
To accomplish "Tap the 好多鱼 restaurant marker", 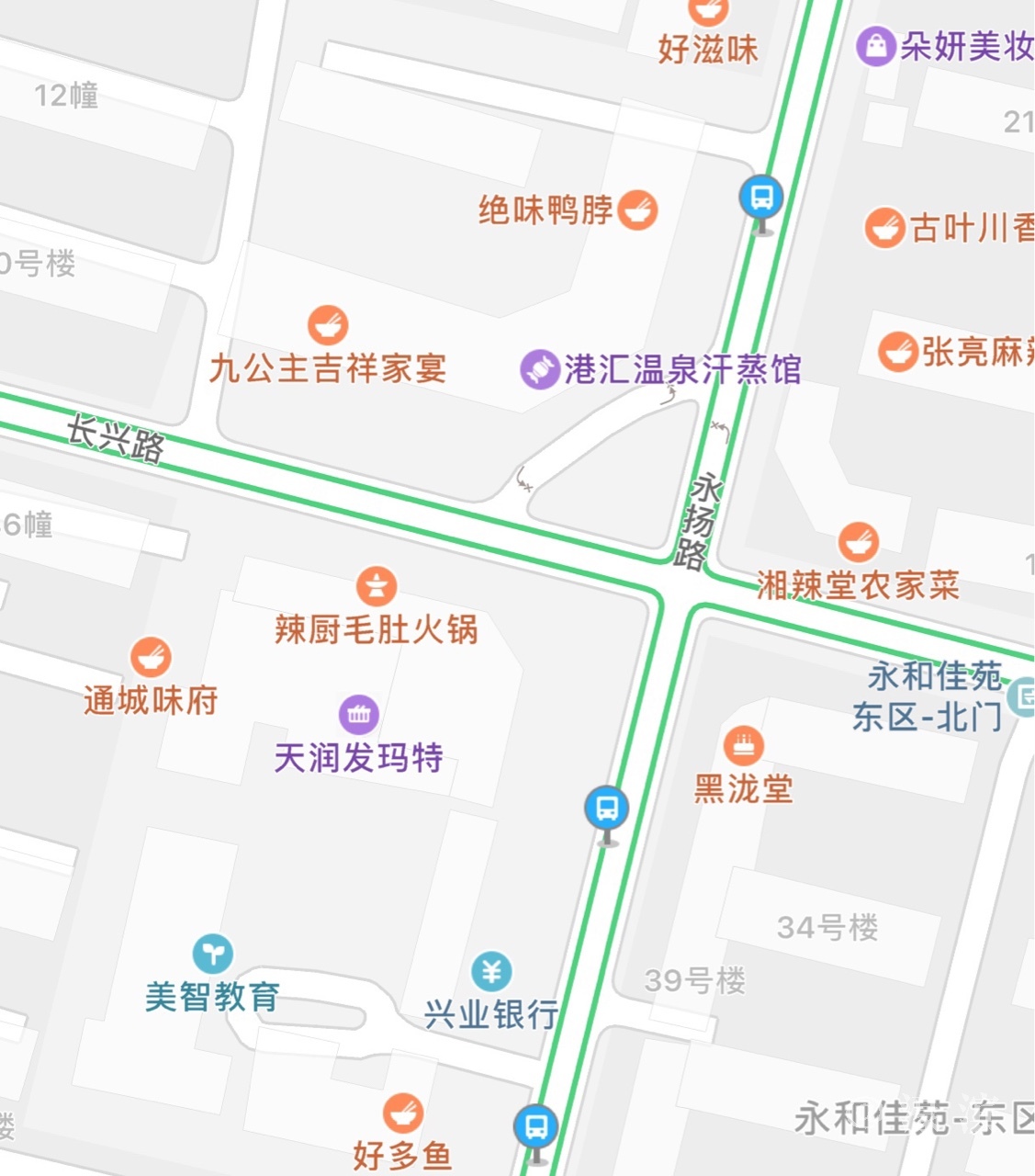I will 402,1114.
